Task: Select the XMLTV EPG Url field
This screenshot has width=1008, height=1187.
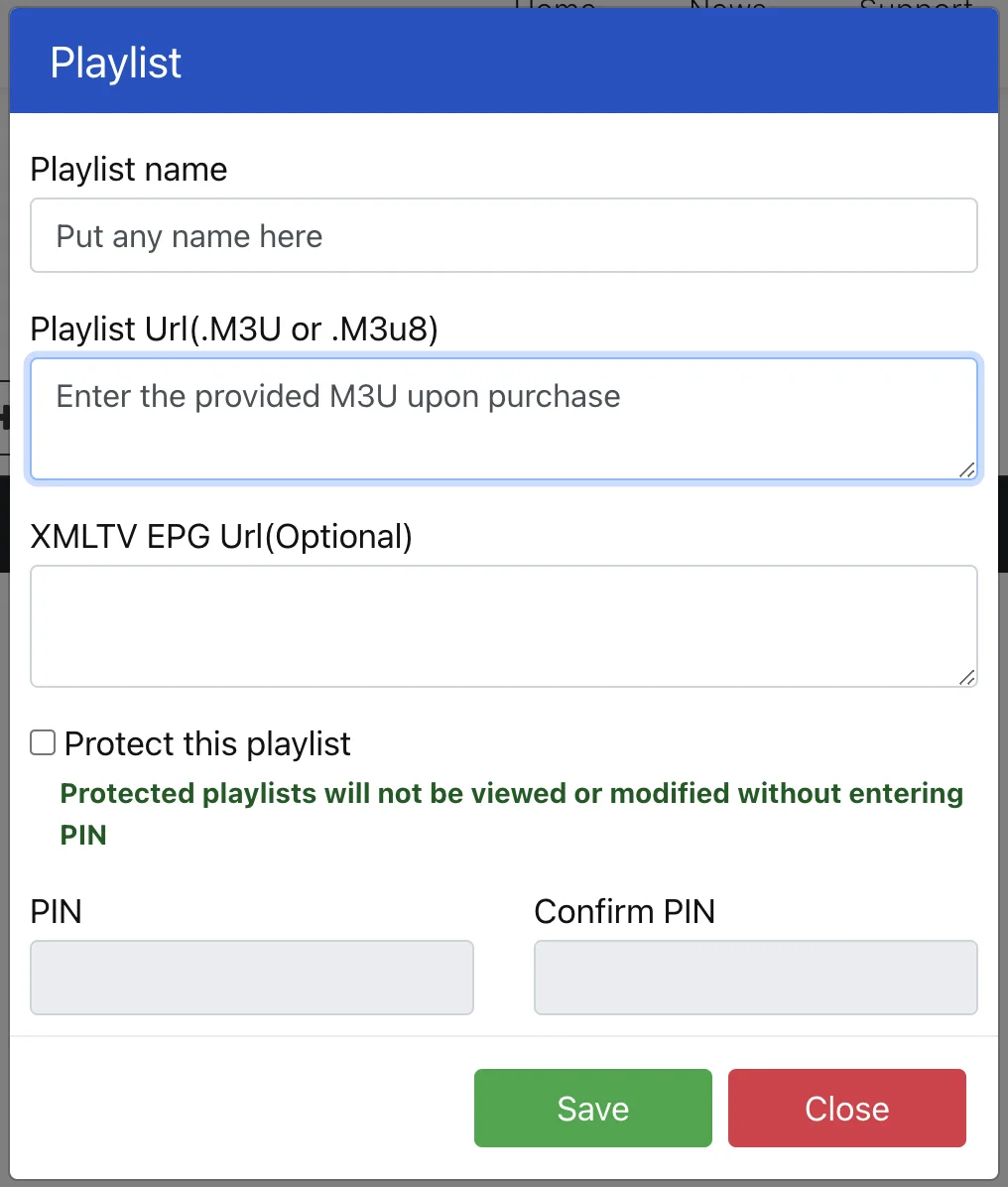Action: pos(503,626)
